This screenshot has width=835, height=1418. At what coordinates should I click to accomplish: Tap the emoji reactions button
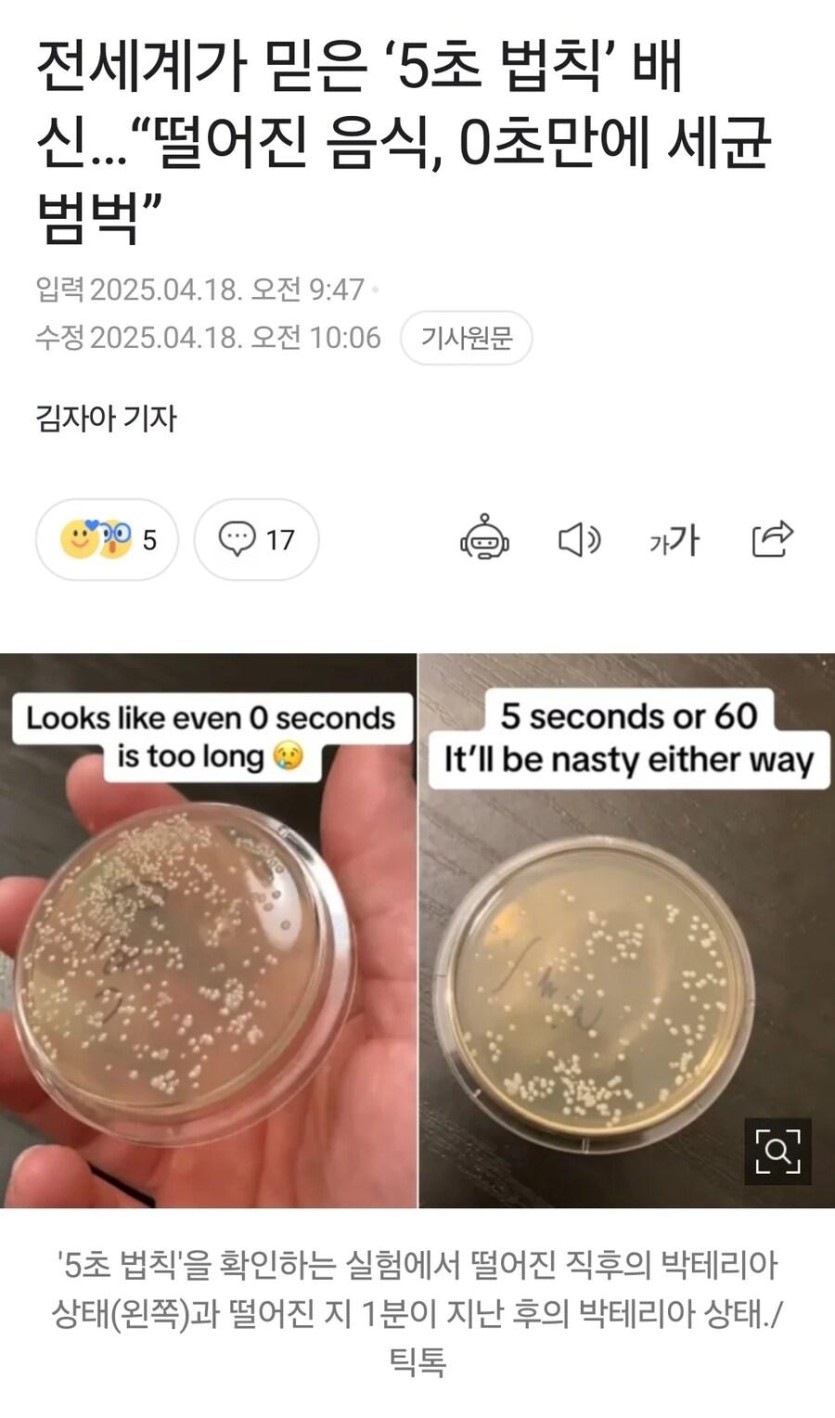107,540
